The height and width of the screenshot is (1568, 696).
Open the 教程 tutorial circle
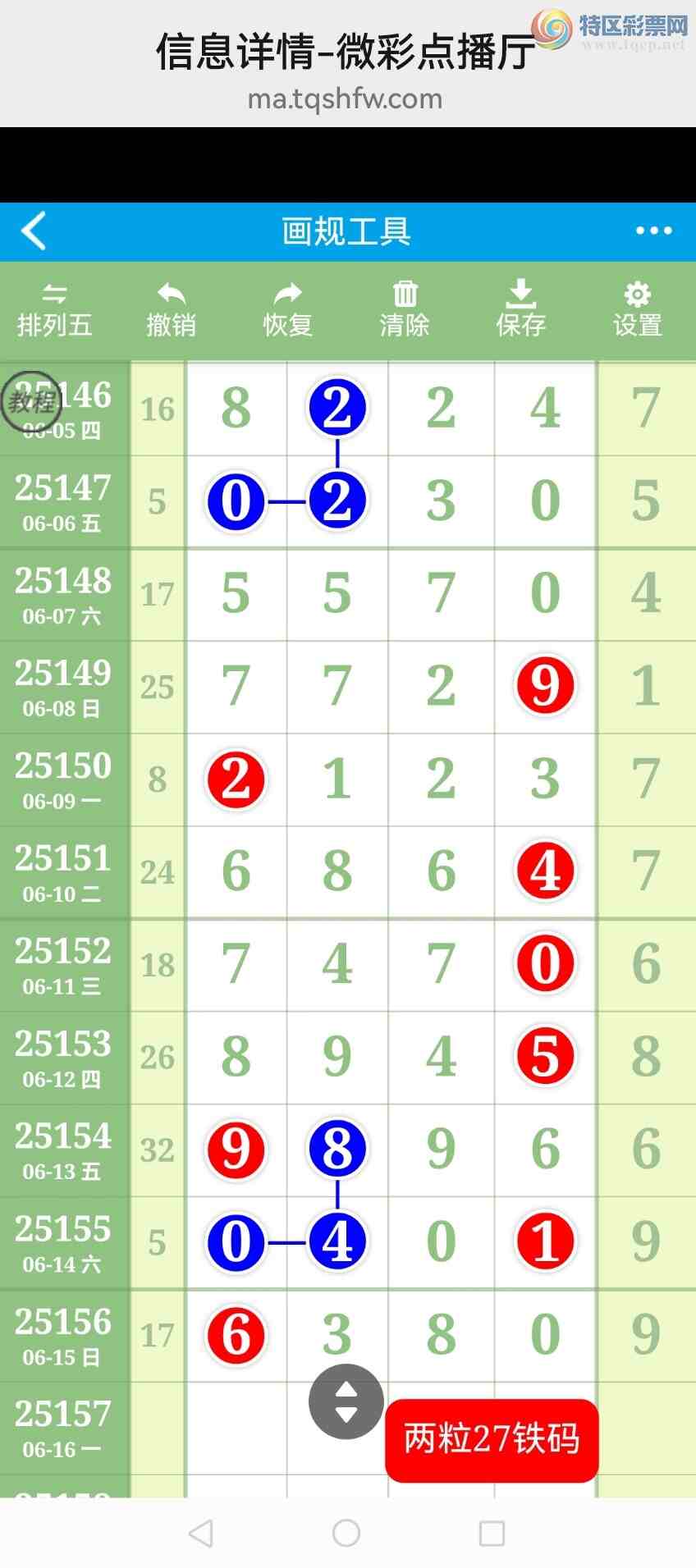click(x=31, y=402)
